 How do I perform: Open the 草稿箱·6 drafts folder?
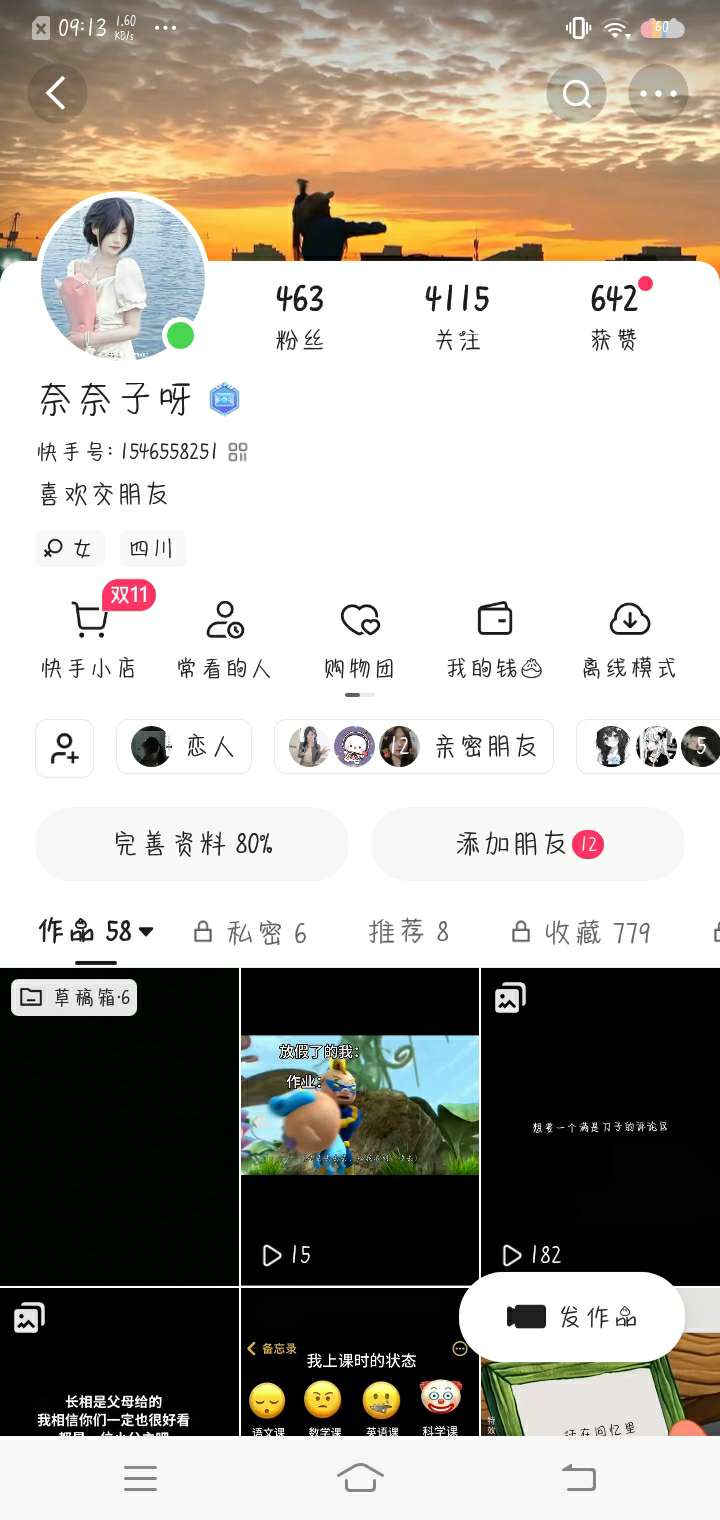point(75,997)
